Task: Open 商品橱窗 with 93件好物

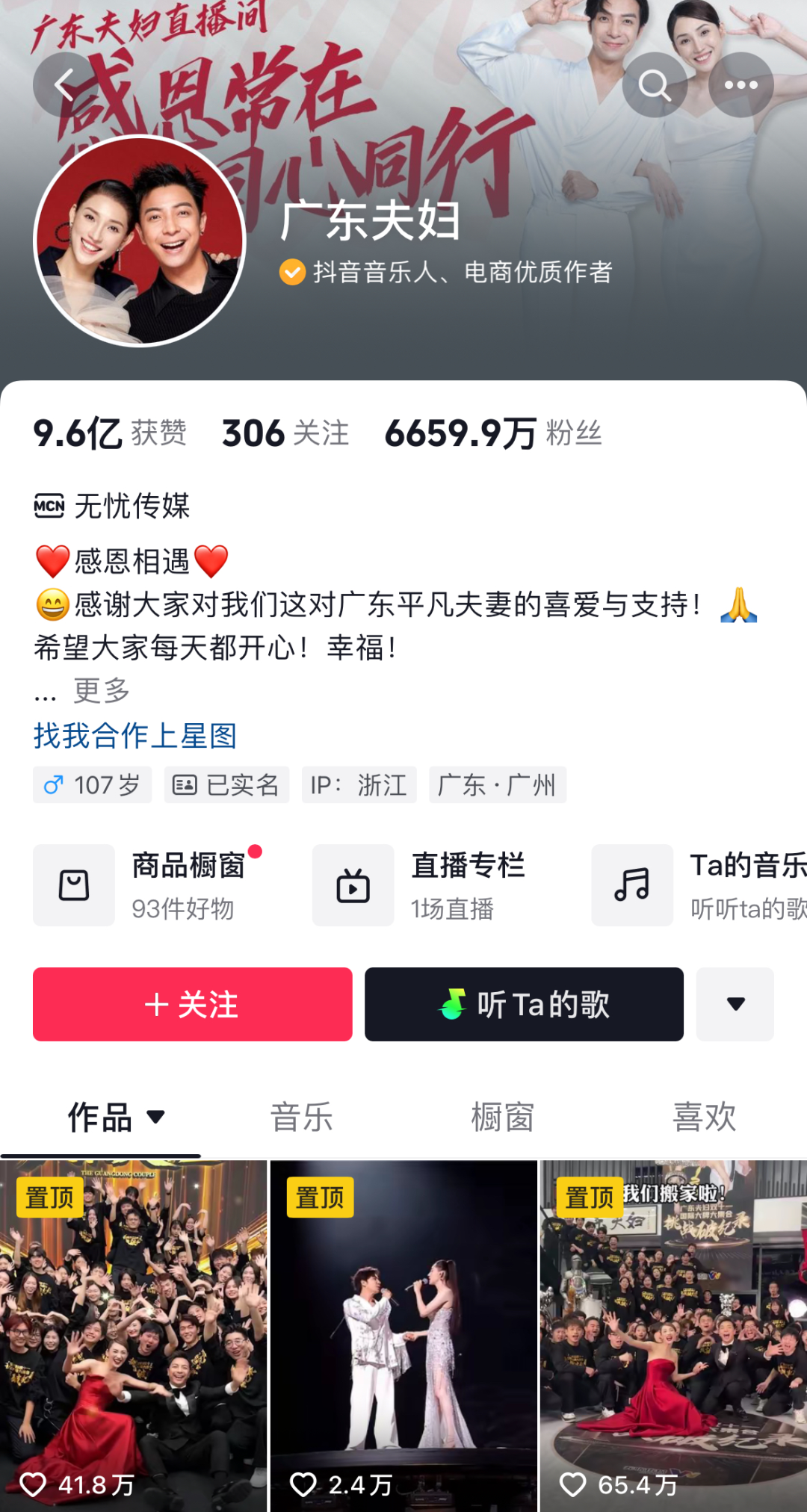Action: pos(149,885)
